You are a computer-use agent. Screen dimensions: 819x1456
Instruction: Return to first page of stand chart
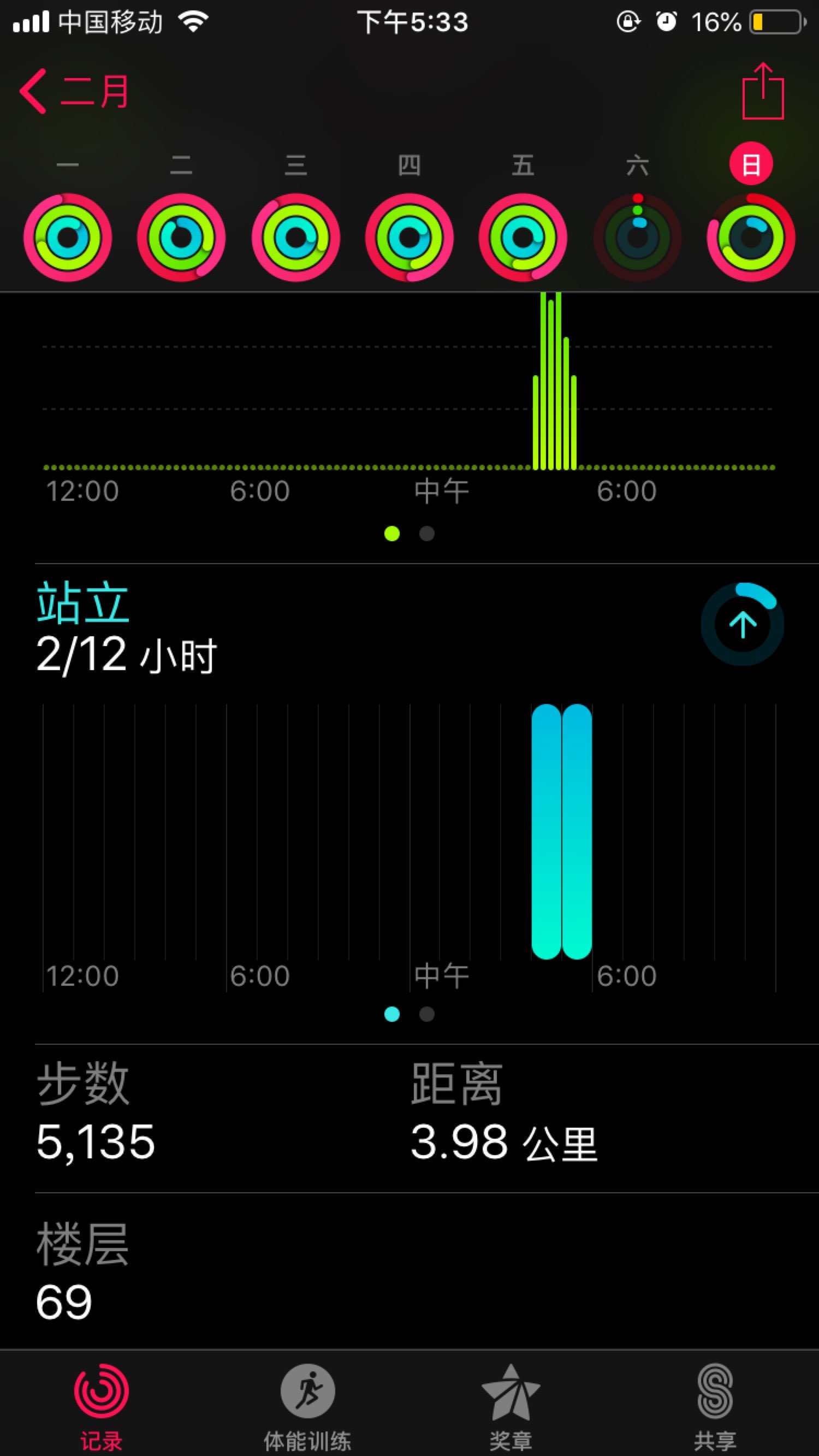(392, 1015)
